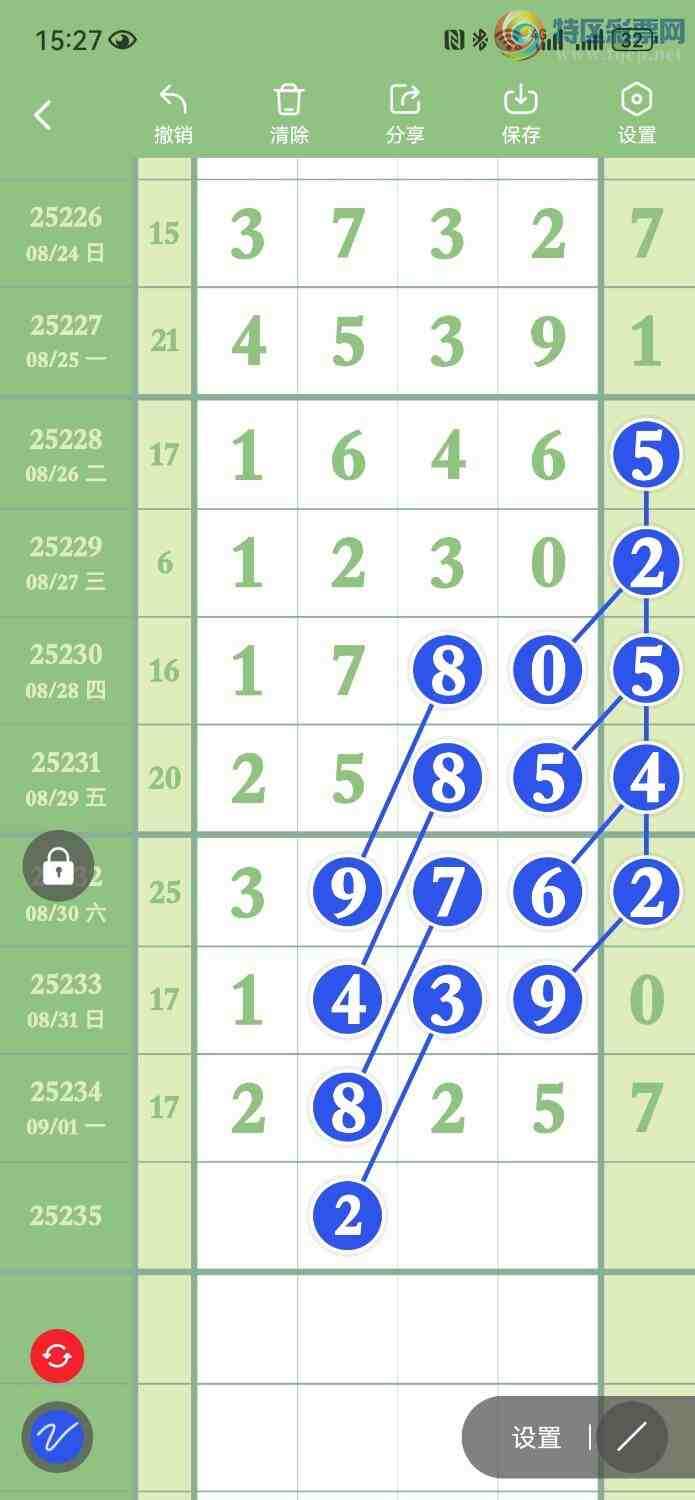Choose the straight line tool icon
The image size is (695, 1500).
[x=632, y=1438]
